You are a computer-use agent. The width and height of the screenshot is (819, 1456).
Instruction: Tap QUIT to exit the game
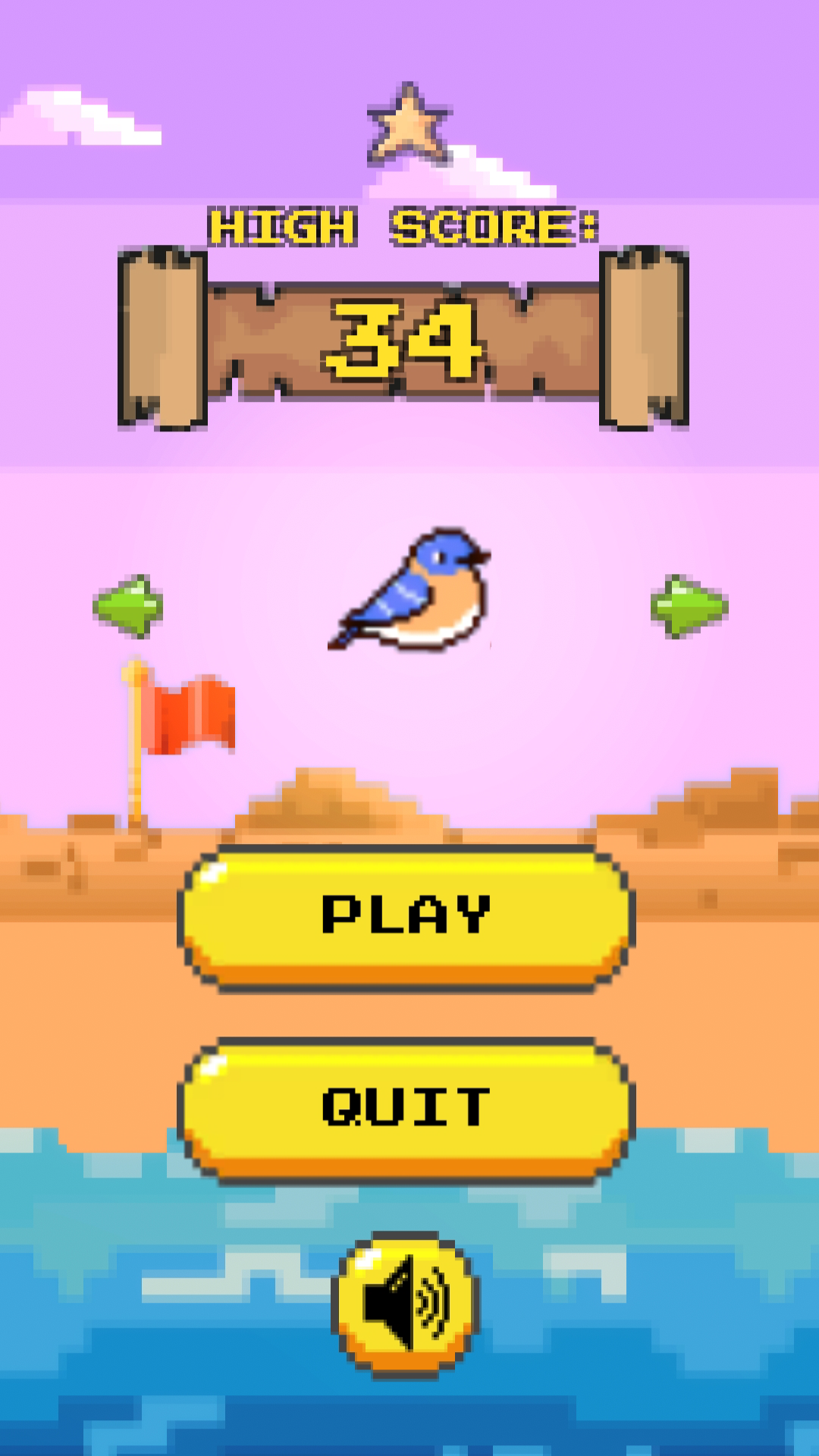[x=406, y=1109]
